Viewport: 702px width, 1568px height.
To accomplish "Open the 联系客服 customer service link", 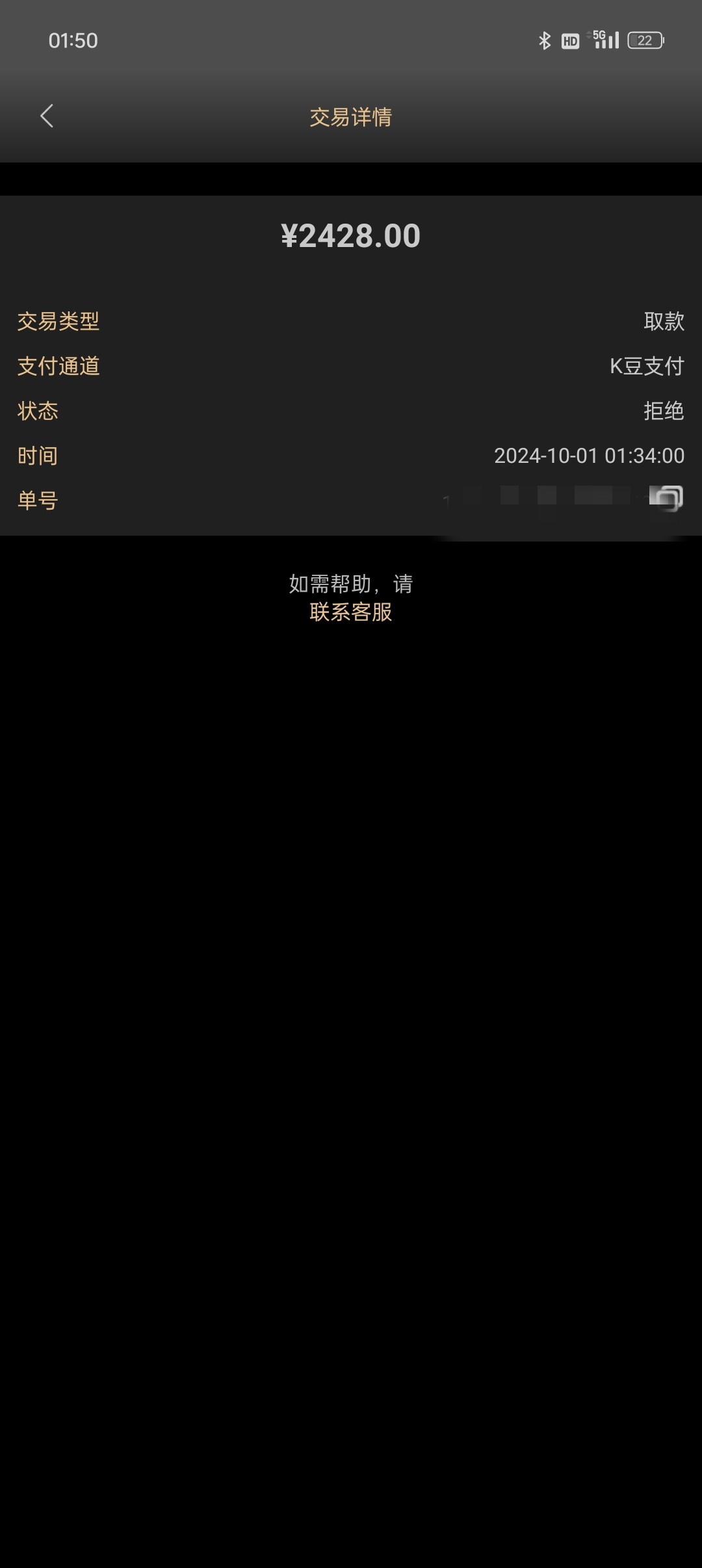I will [350, 612].
